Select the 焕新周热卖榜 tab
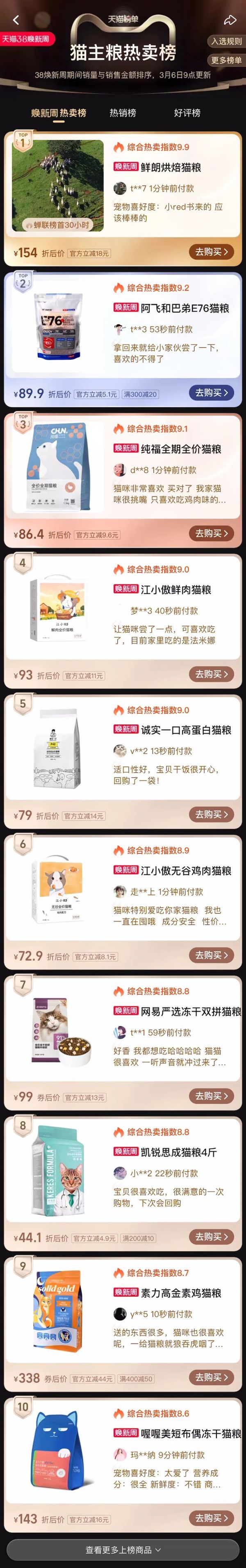 click(59, 113)
